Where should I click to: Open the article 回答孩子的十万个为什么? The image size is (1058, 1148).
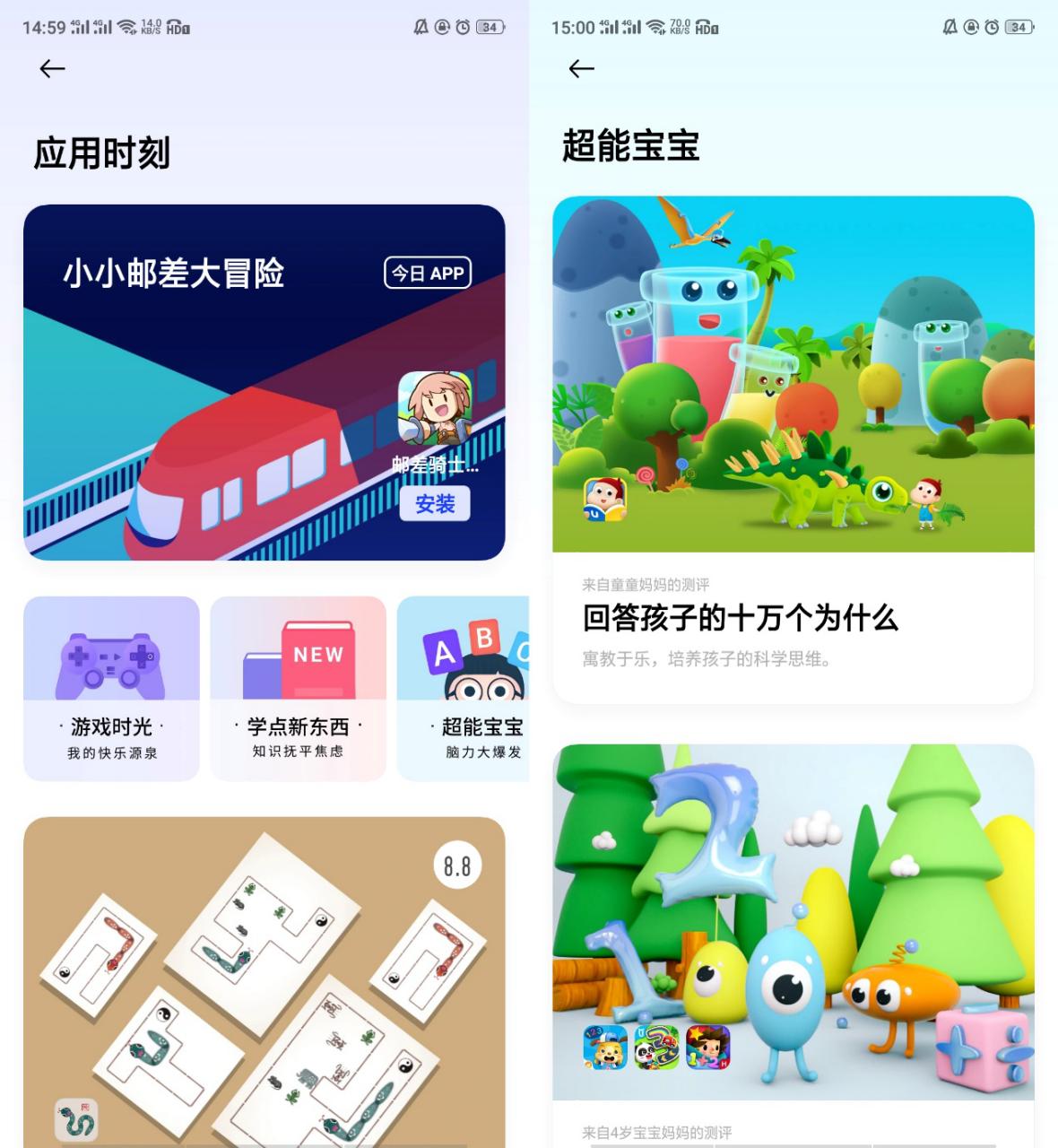tap(742, 619)
